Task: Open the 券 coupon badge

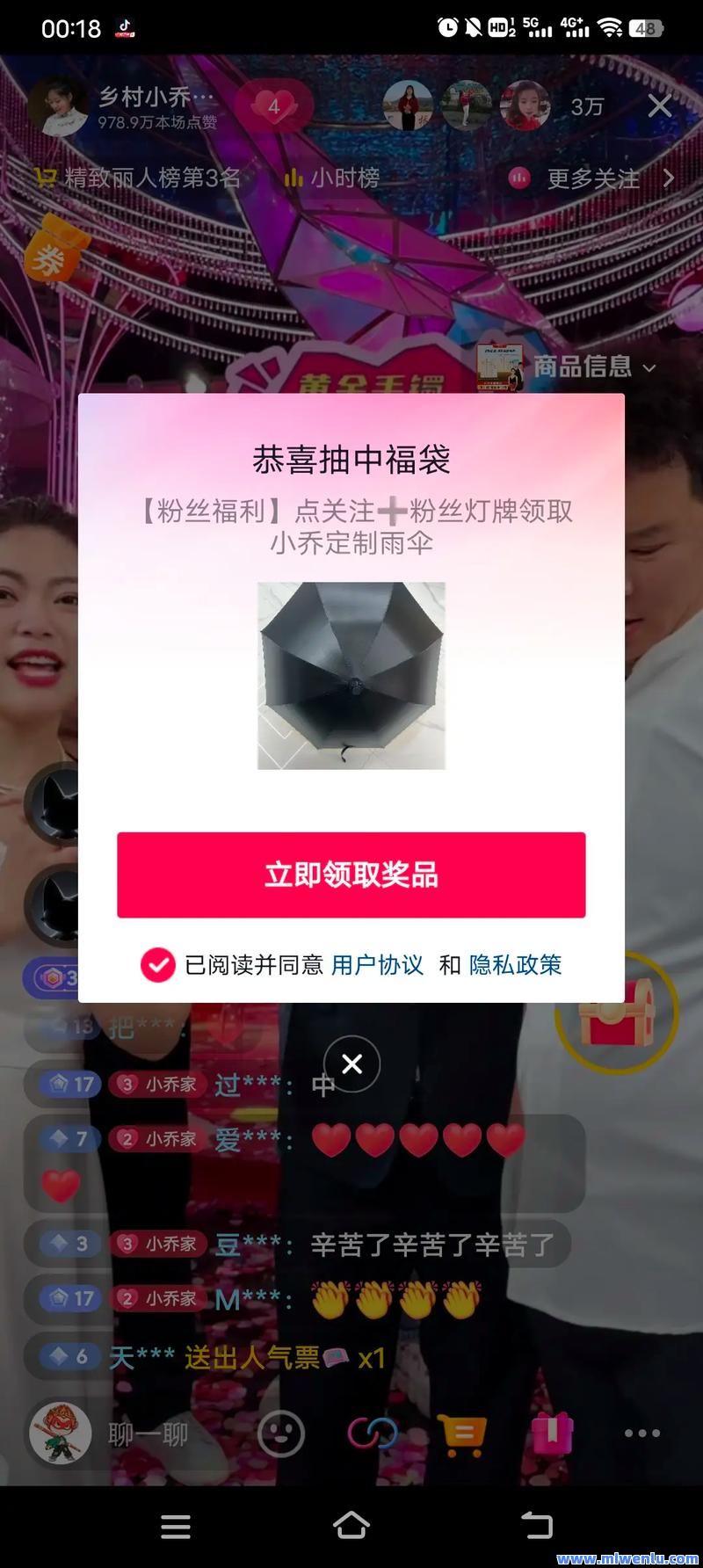Action: click(54, 252)
